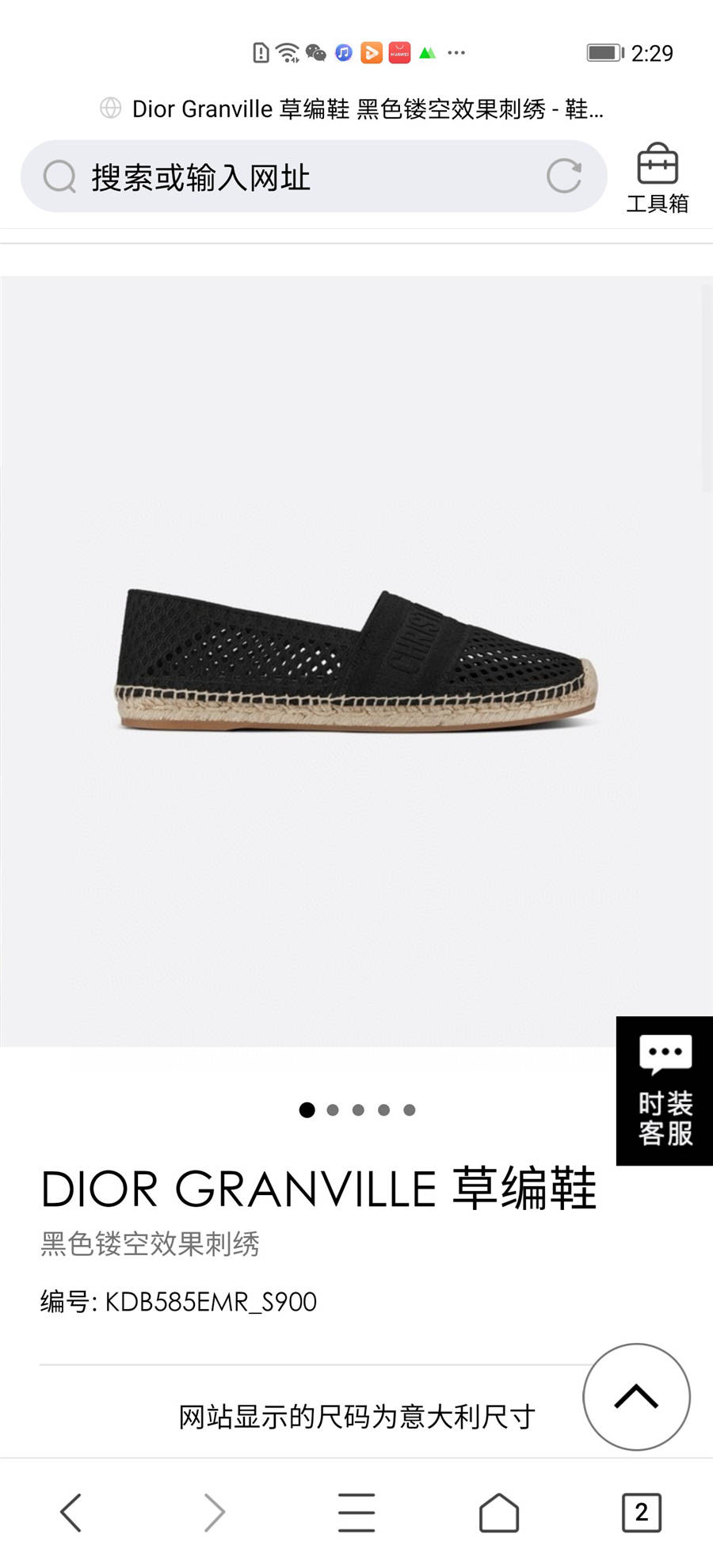The width and height of the screenshot is (713, 1568).
Task: Open the Dior espadrille product image
Action: [x=356, y=661]
